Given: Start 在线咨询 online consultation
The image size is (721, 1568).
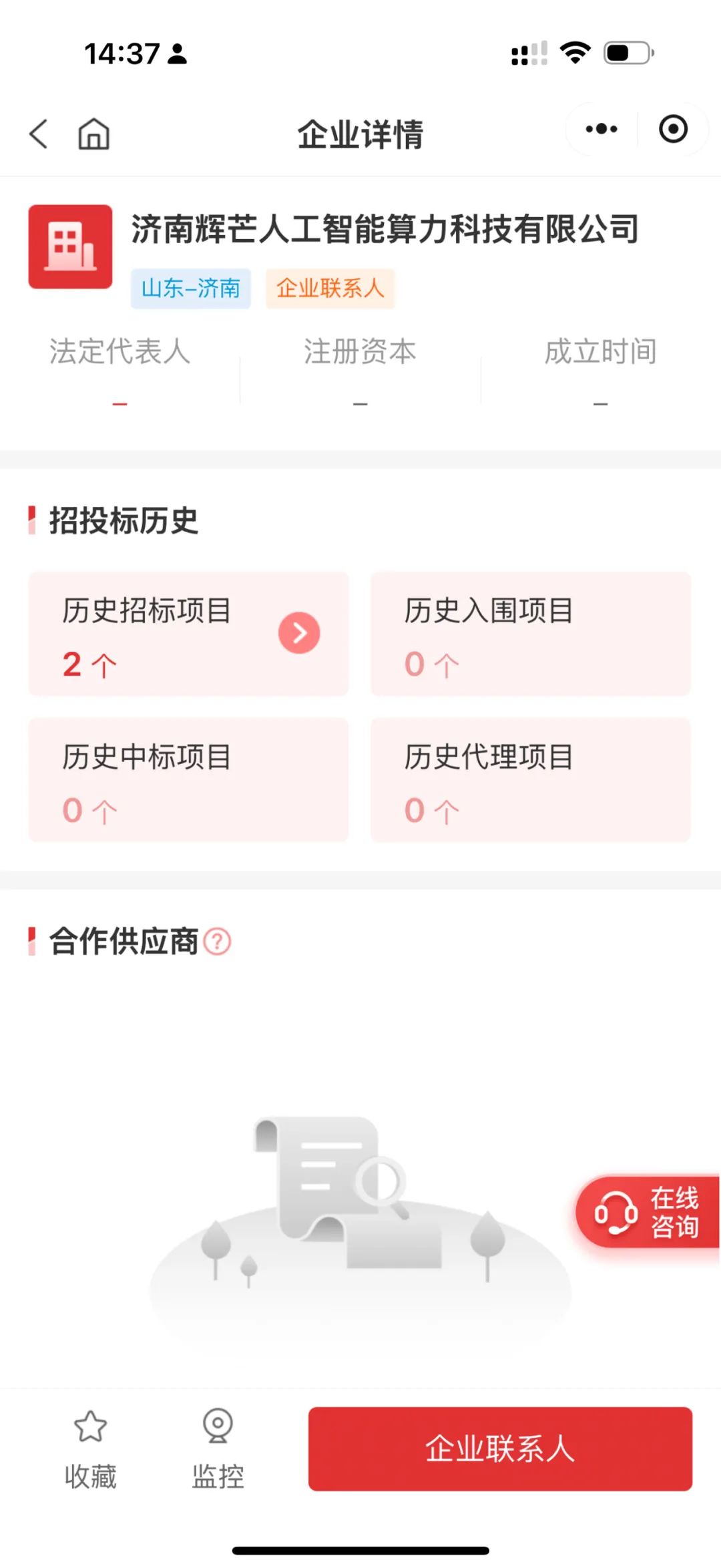Looking at the screenshot, I should tap(648, 1212).
